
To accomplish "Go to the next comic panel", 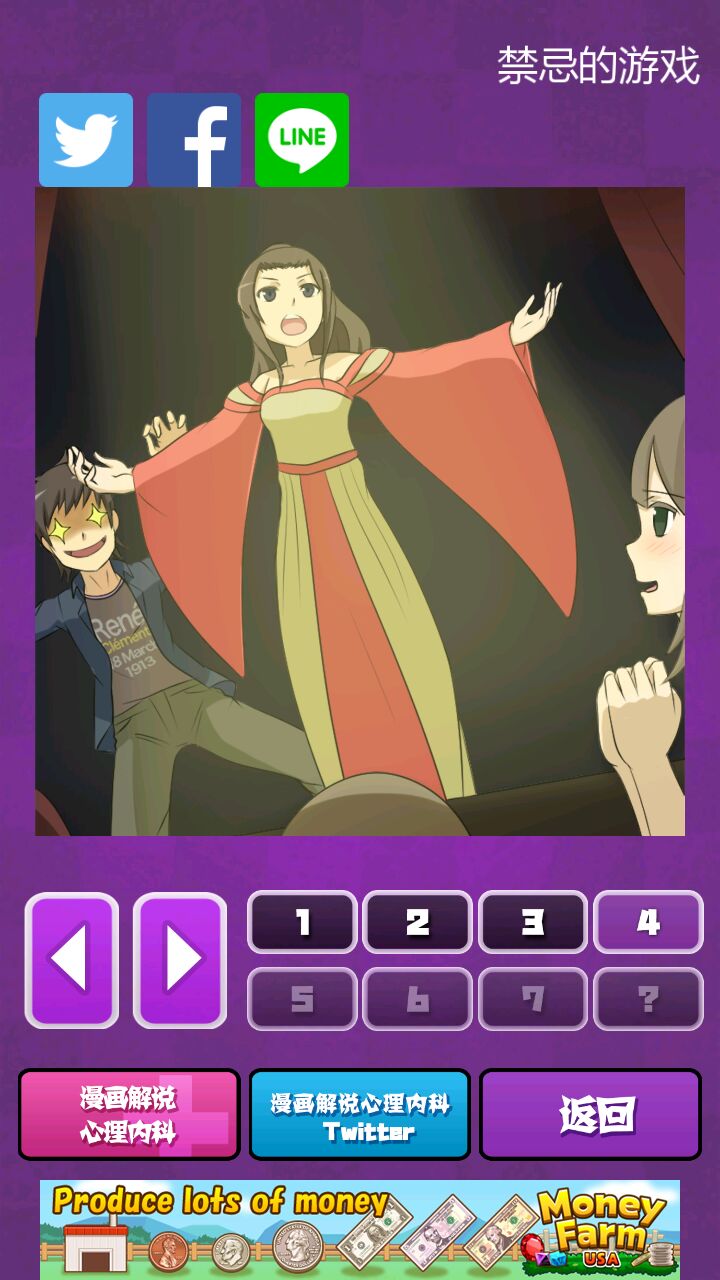I will pos(180,960).
